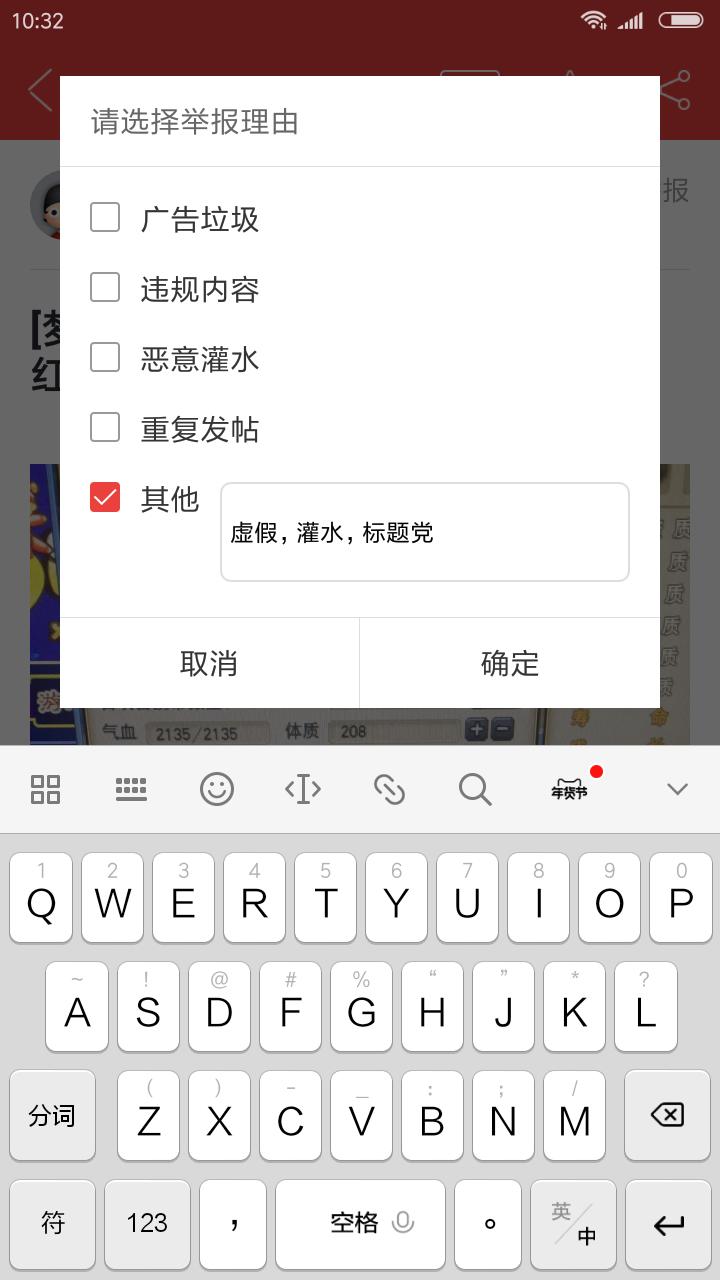Switch to the 123 number keyboard

tap(147, 1222)
